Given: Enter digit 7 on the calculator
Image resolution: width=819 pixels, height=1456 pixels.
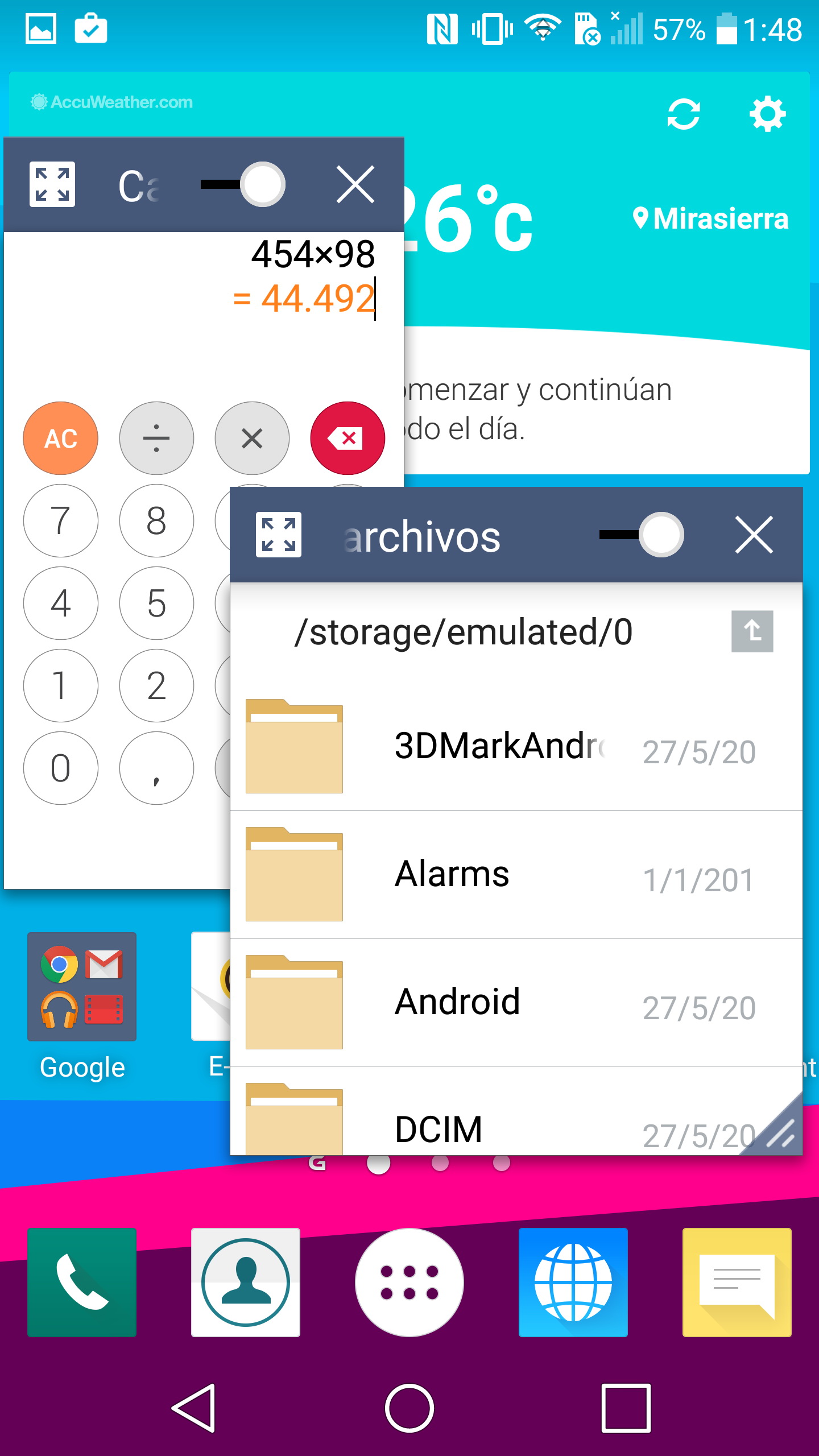Looking at the screenshot, I should pyautogui.click(x=60, y=520).
